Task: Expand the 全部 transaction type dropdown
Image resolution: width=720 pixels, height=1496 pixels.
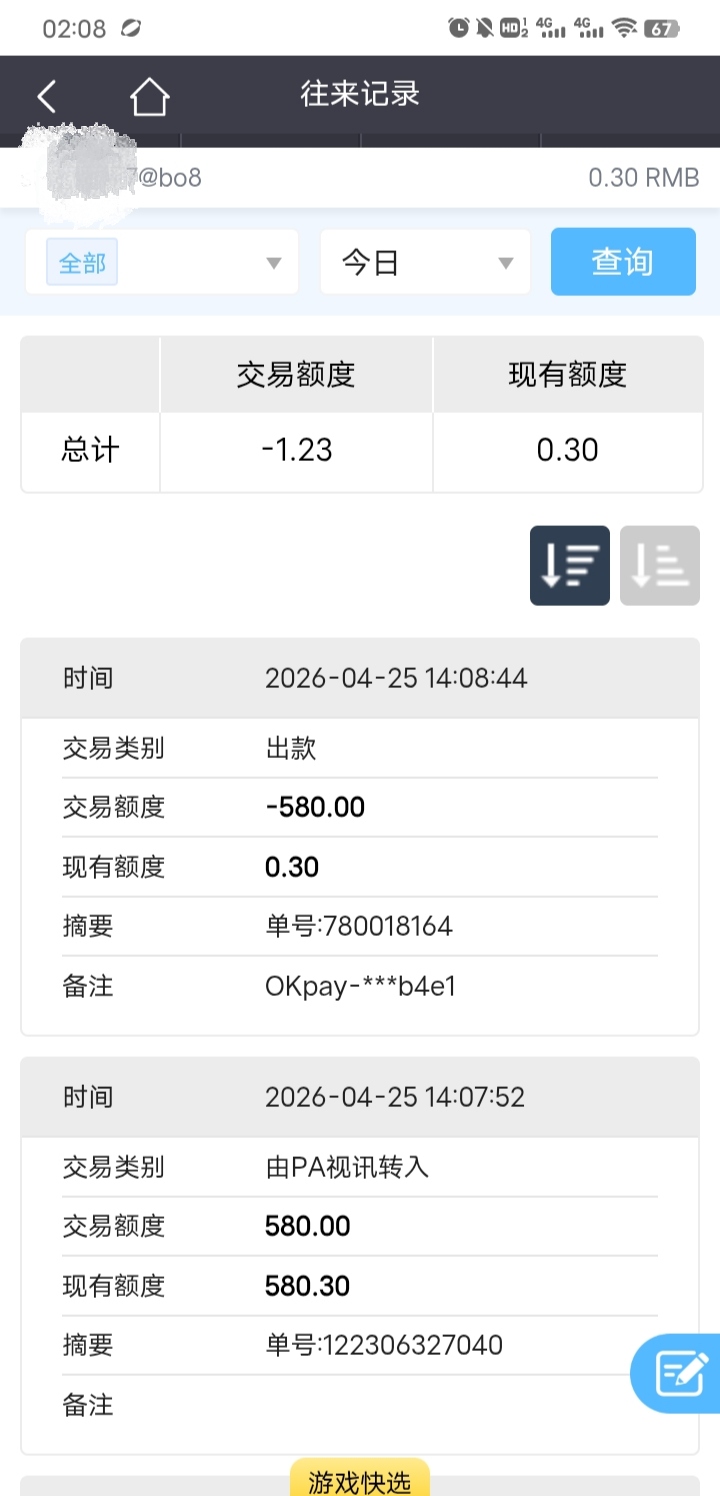Action: 162,262
